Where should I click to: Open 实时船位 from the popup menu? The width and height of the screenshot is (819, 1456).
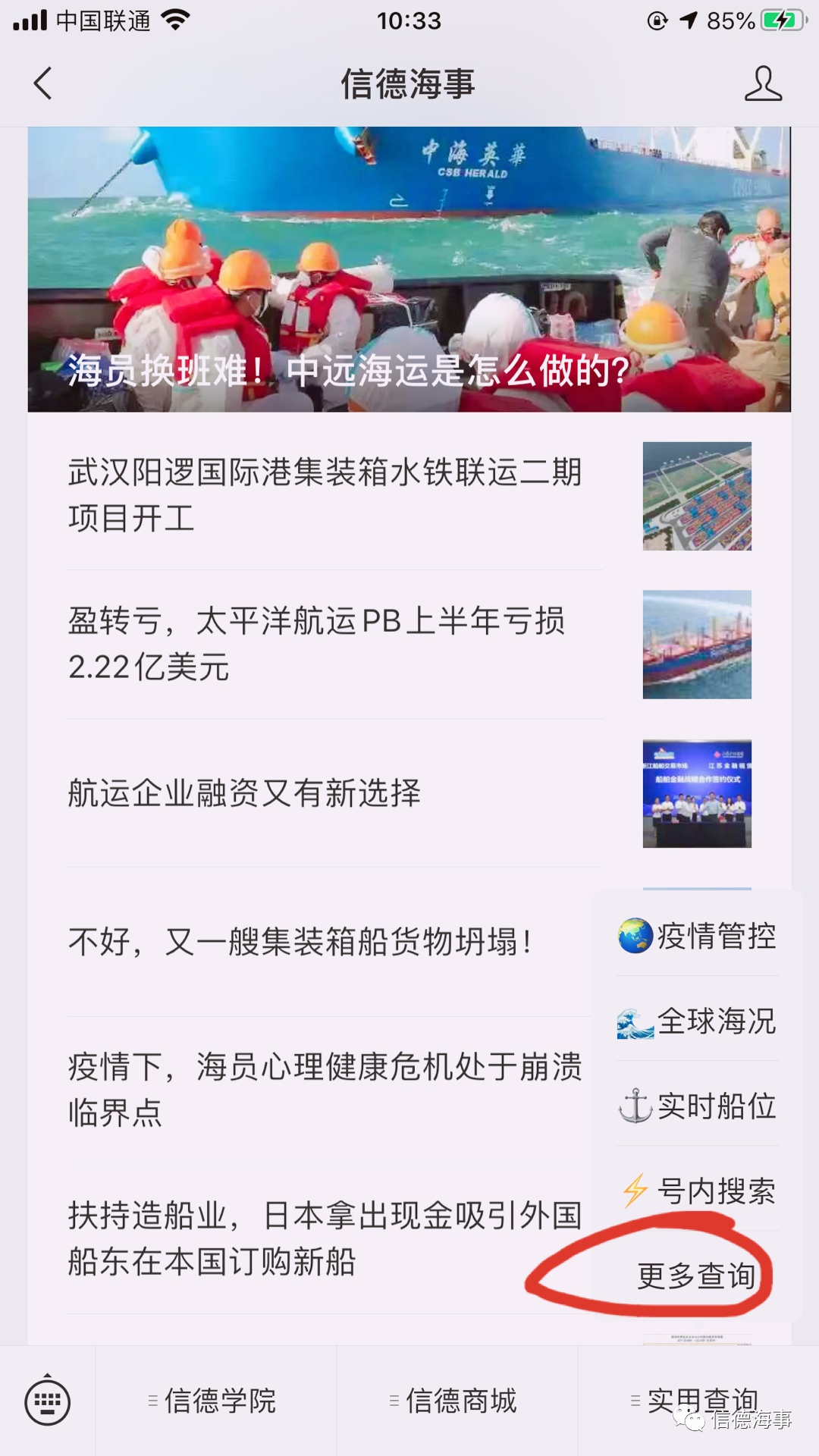point(697,1106)
